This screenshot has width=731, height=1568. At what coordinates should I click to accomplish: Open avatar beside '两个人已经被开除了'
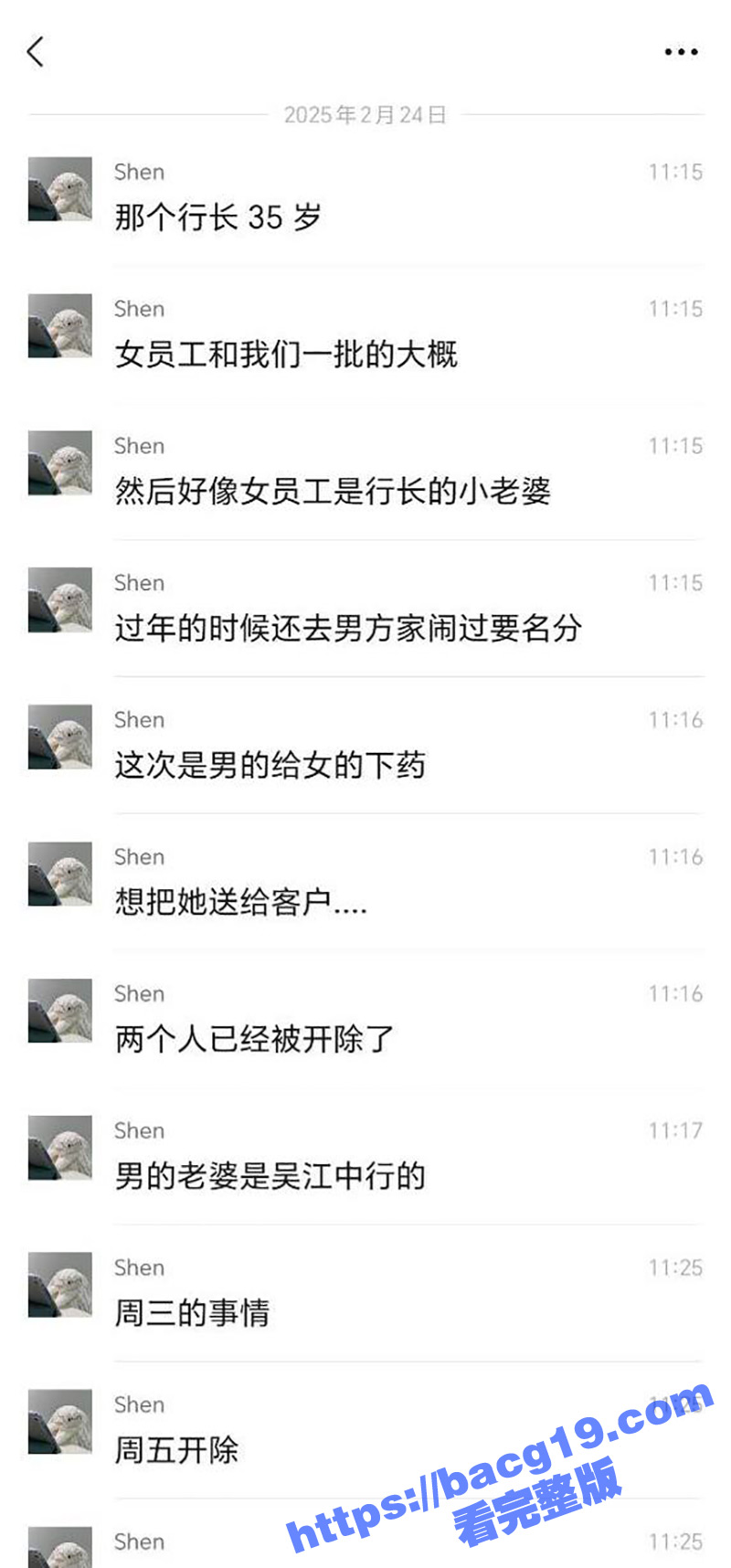pos(58,1011)
